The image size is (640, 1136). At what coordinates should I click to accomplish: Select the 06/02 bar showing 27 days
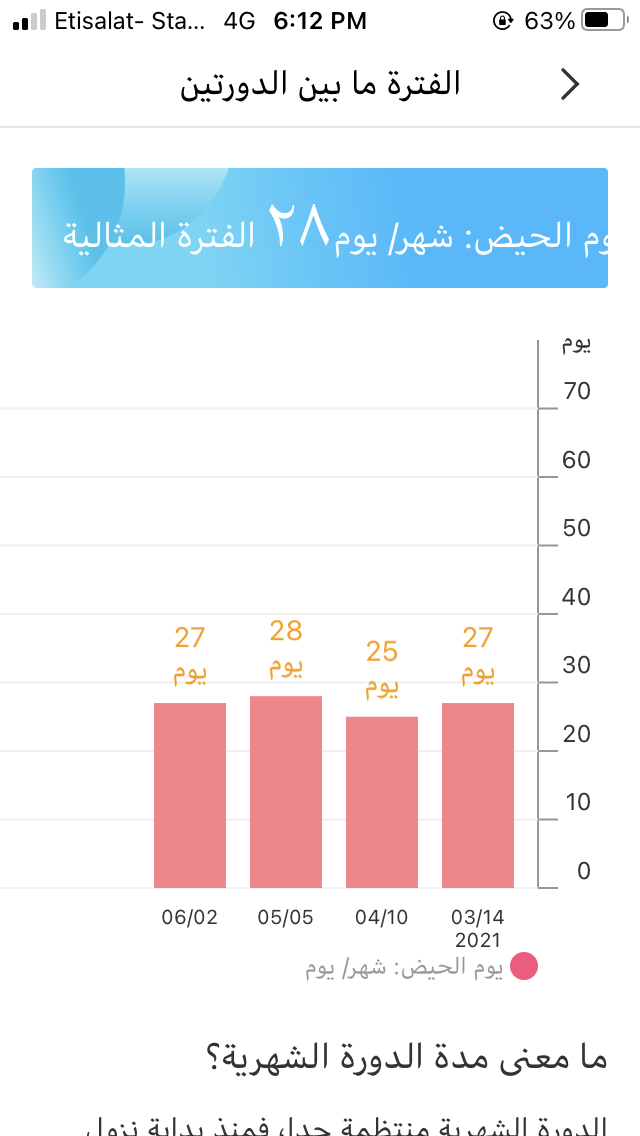190,795
